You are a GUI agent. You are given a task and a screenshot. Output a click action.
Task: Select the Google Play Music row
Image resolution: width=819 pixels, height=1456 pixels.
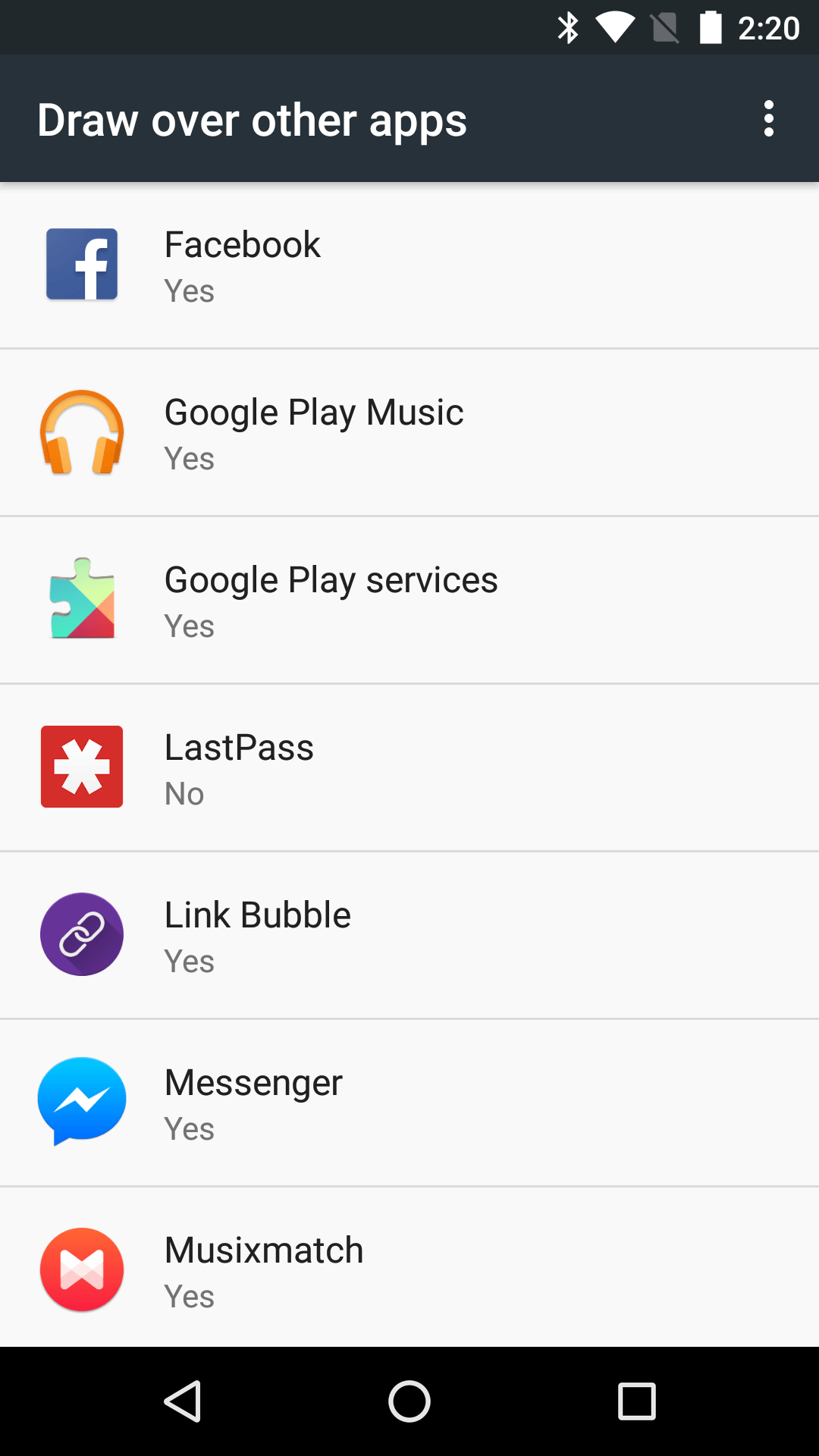coord(409,433)
